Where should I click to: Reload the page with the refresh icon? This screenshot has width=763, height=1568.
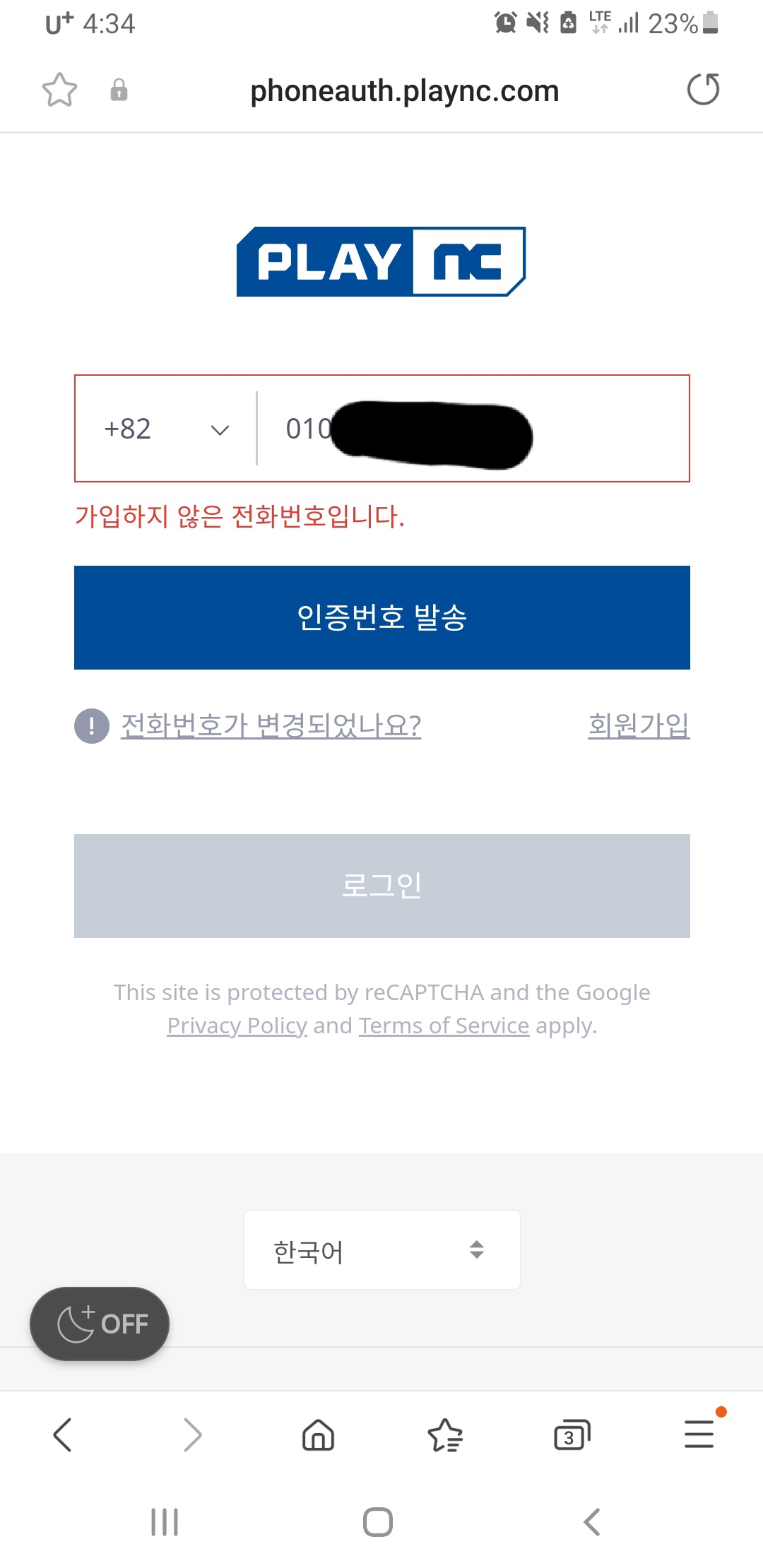704,89
